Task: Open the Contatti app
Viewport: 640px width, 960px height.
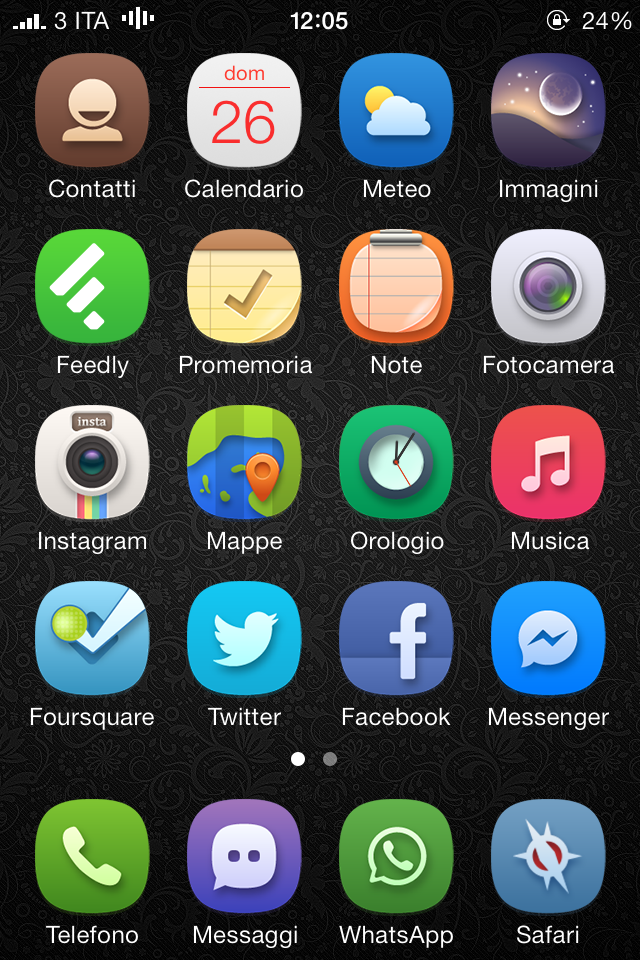Action: pos(92,112)
